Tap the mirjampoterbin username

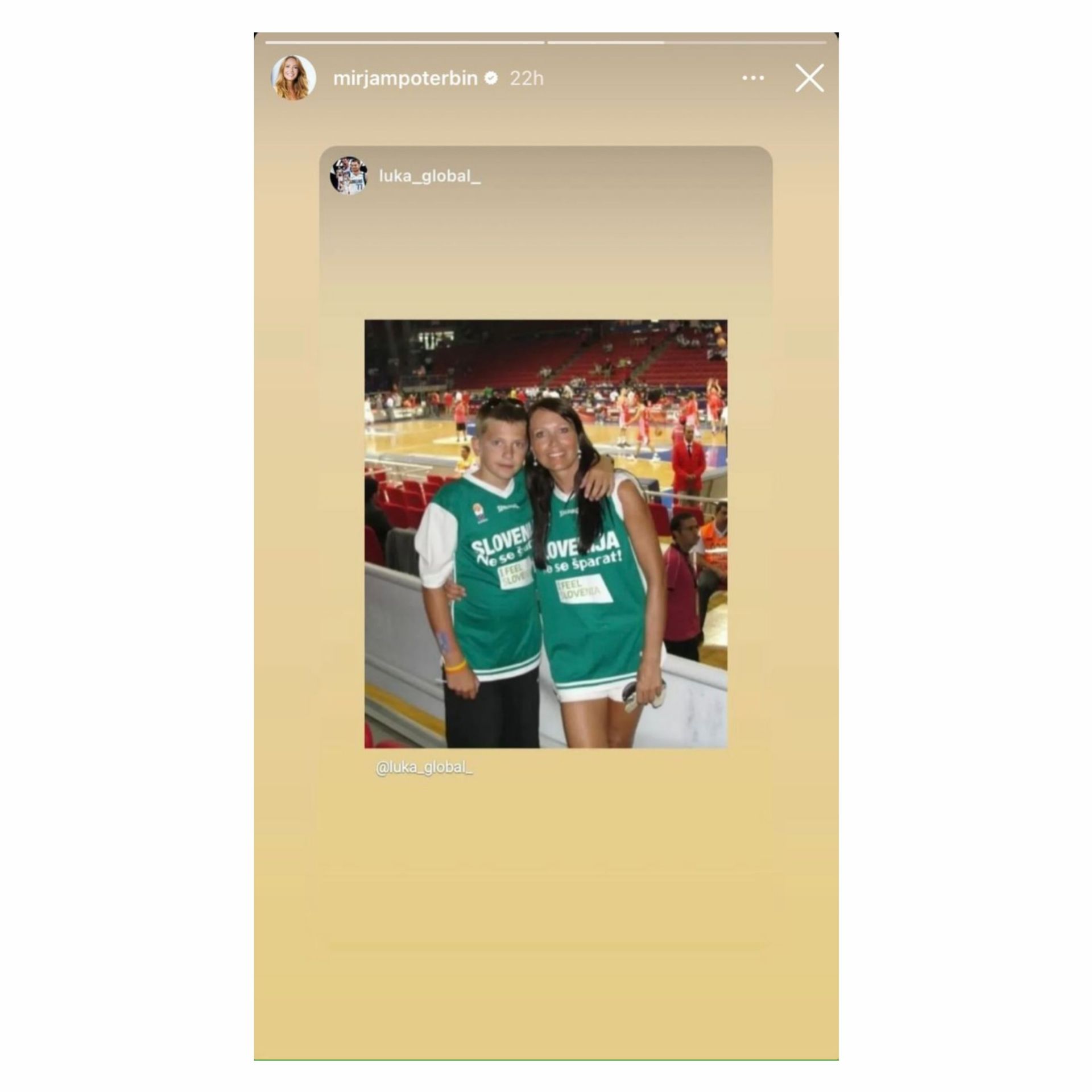[405, 78]
